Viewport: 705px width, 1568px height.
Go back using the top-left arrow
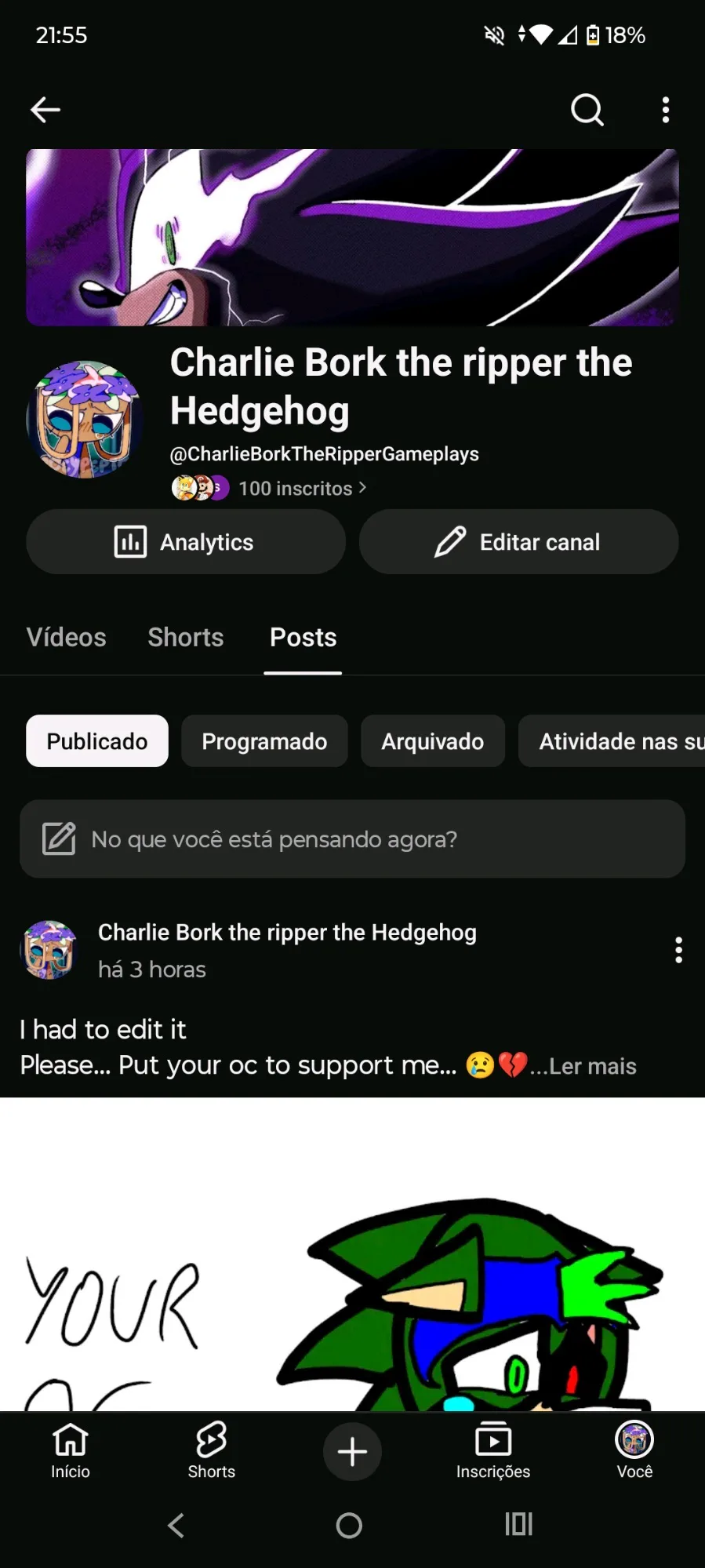pos(45,110)
